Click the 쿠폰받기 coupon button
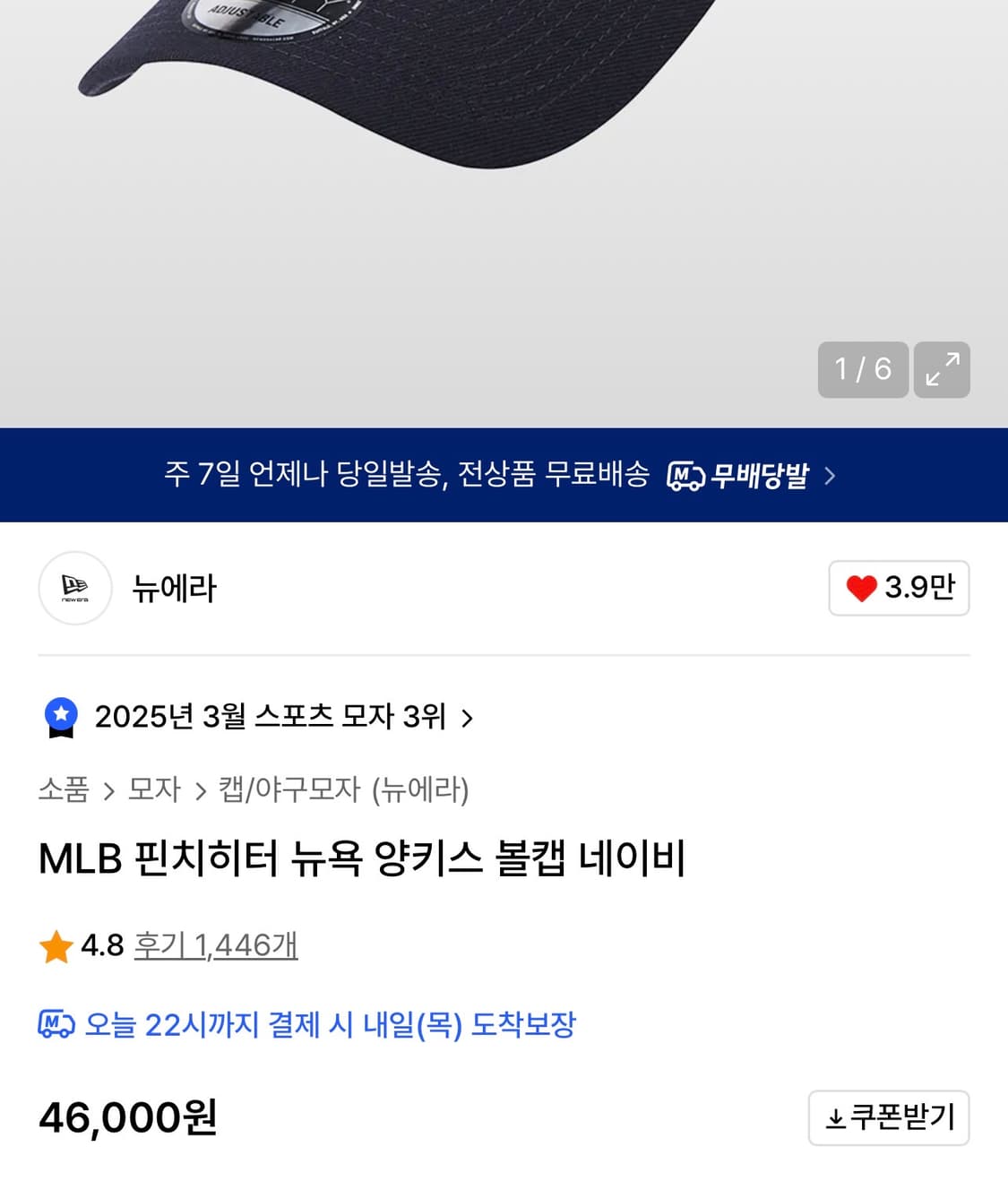Viewport: 1008px width, 1181px height. click(888, 1117)
